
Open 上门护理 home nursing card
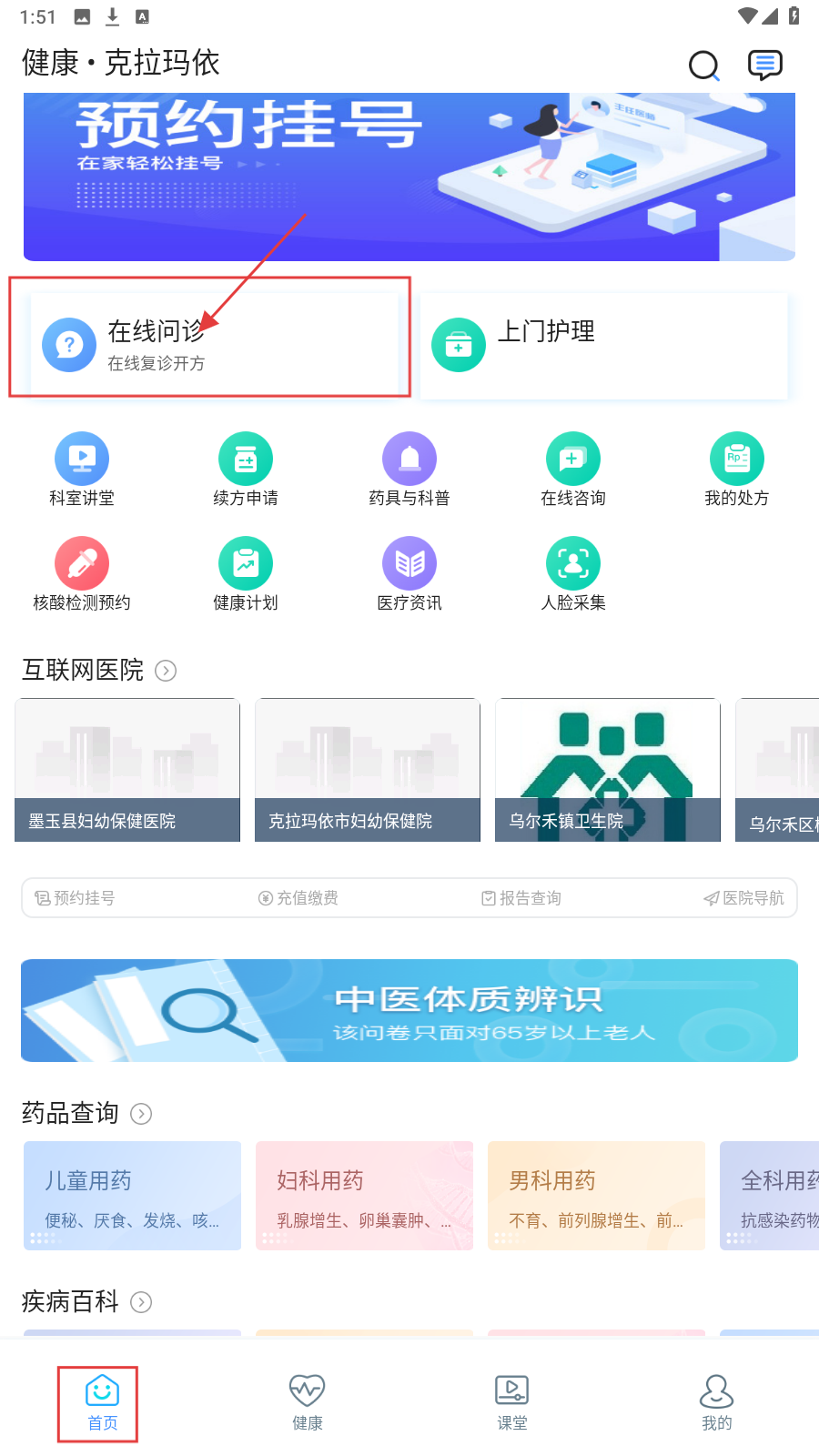(x=603, y=345)
